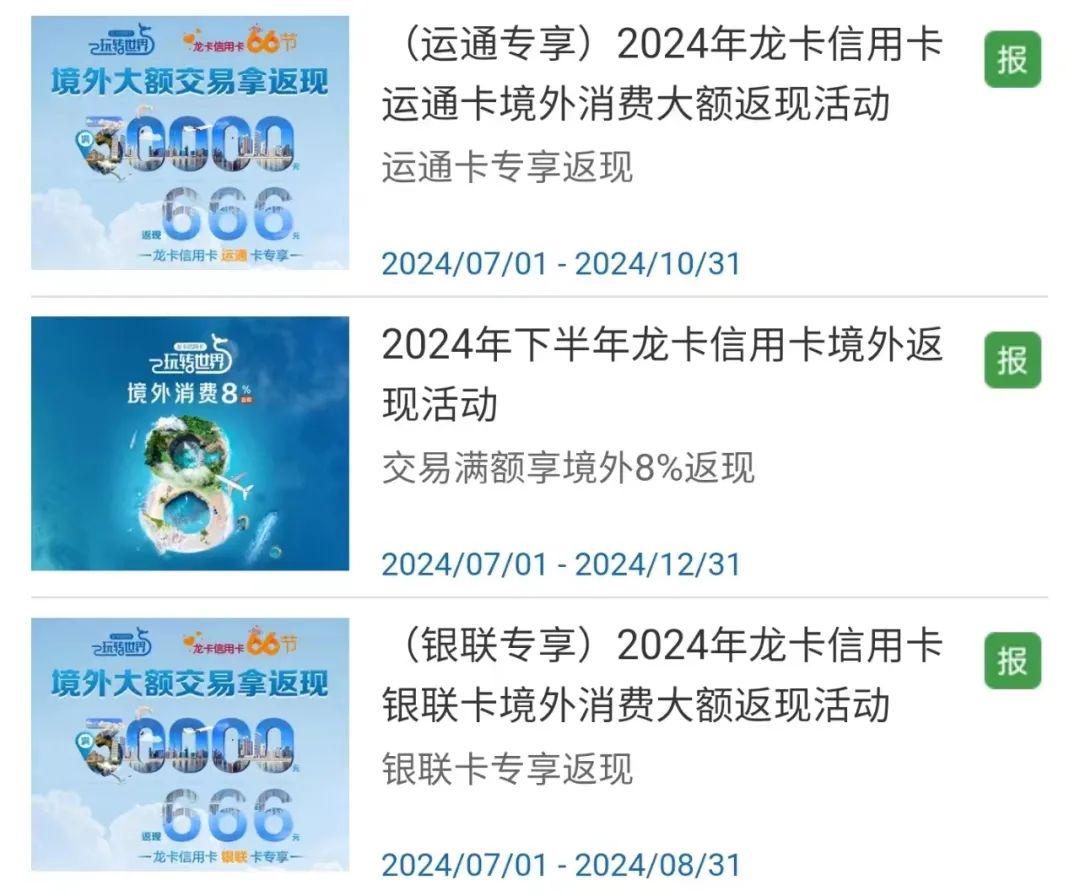Tap 报 button for 2024年下半年境外返现活动
Image resolution: width=1080 pixels, height=896 pixels.
(x=1012, y=360)
